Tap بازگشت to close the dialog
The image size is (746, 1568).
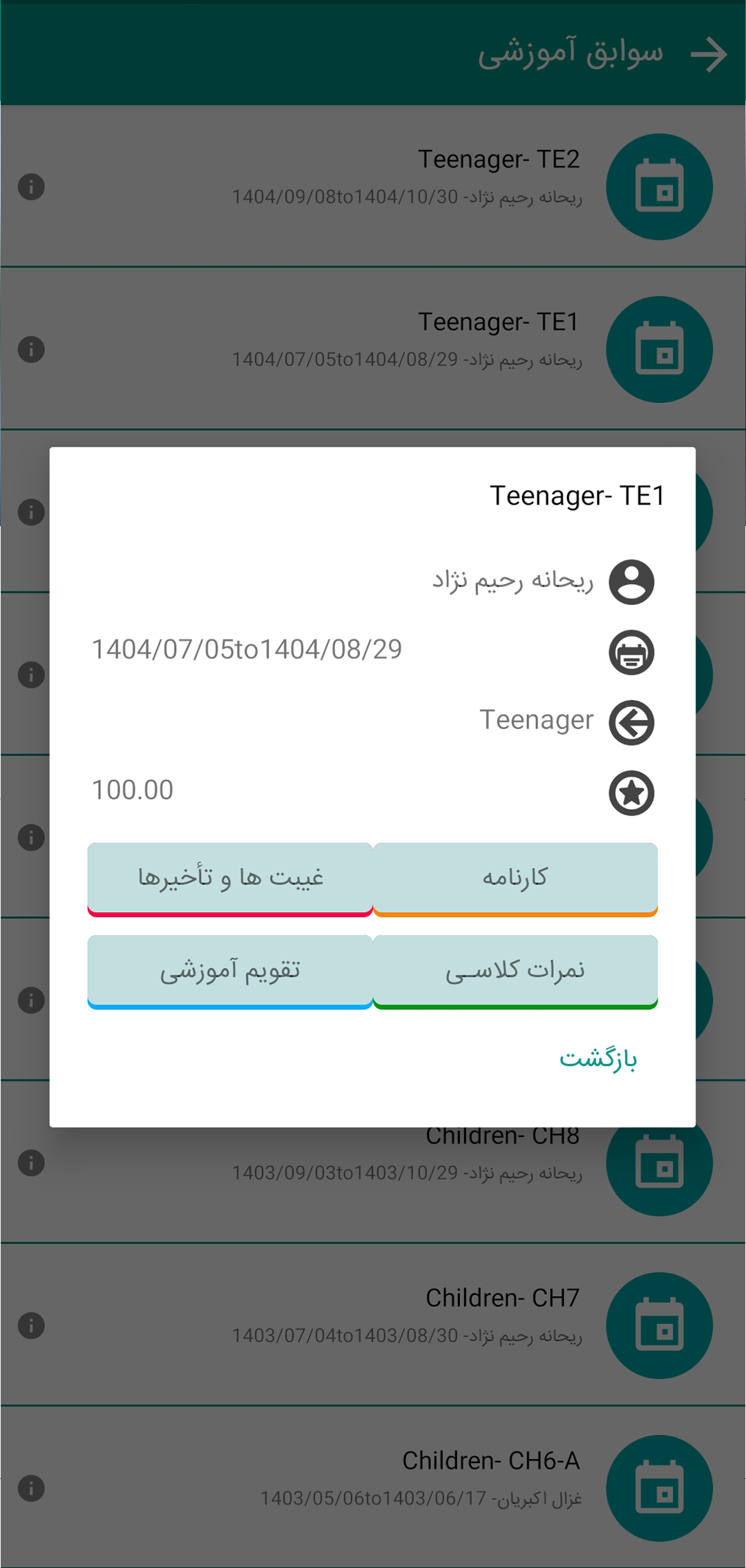597,1058
